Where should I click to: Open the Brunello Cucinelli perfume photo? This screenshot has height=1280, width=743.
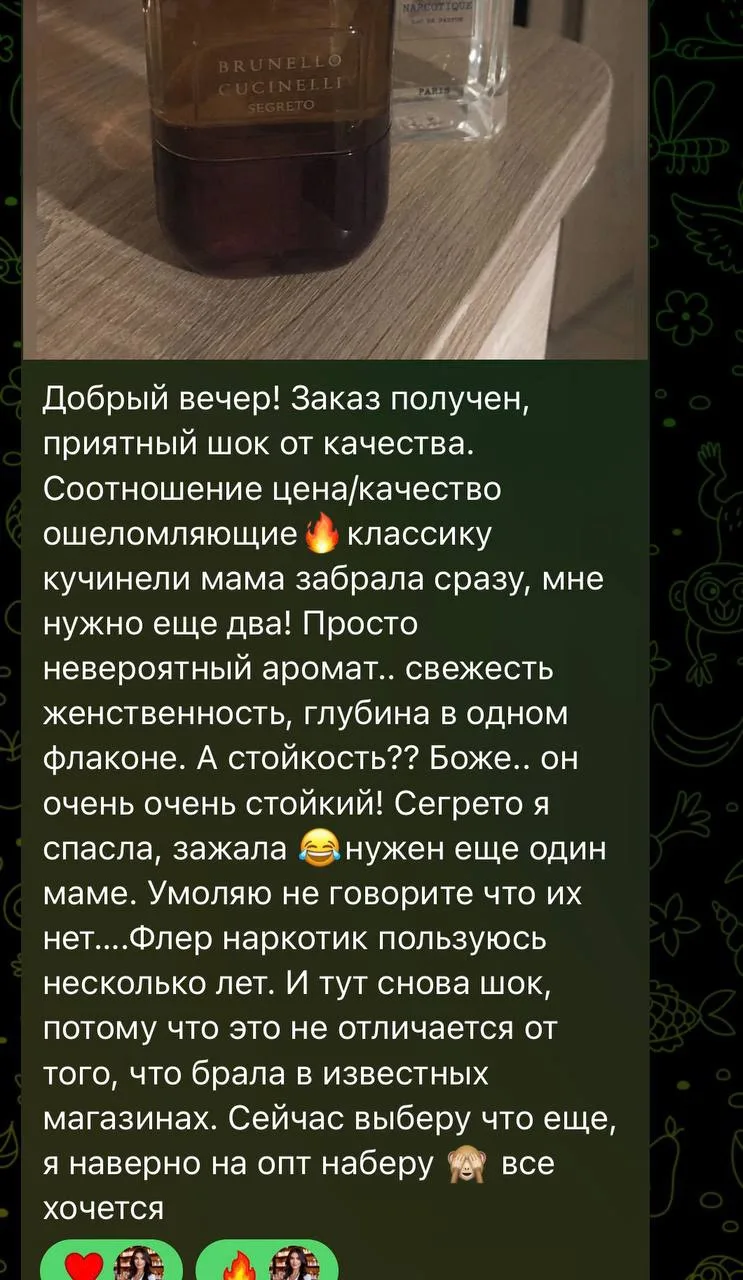pyautogui.click(x=335, y=178)
